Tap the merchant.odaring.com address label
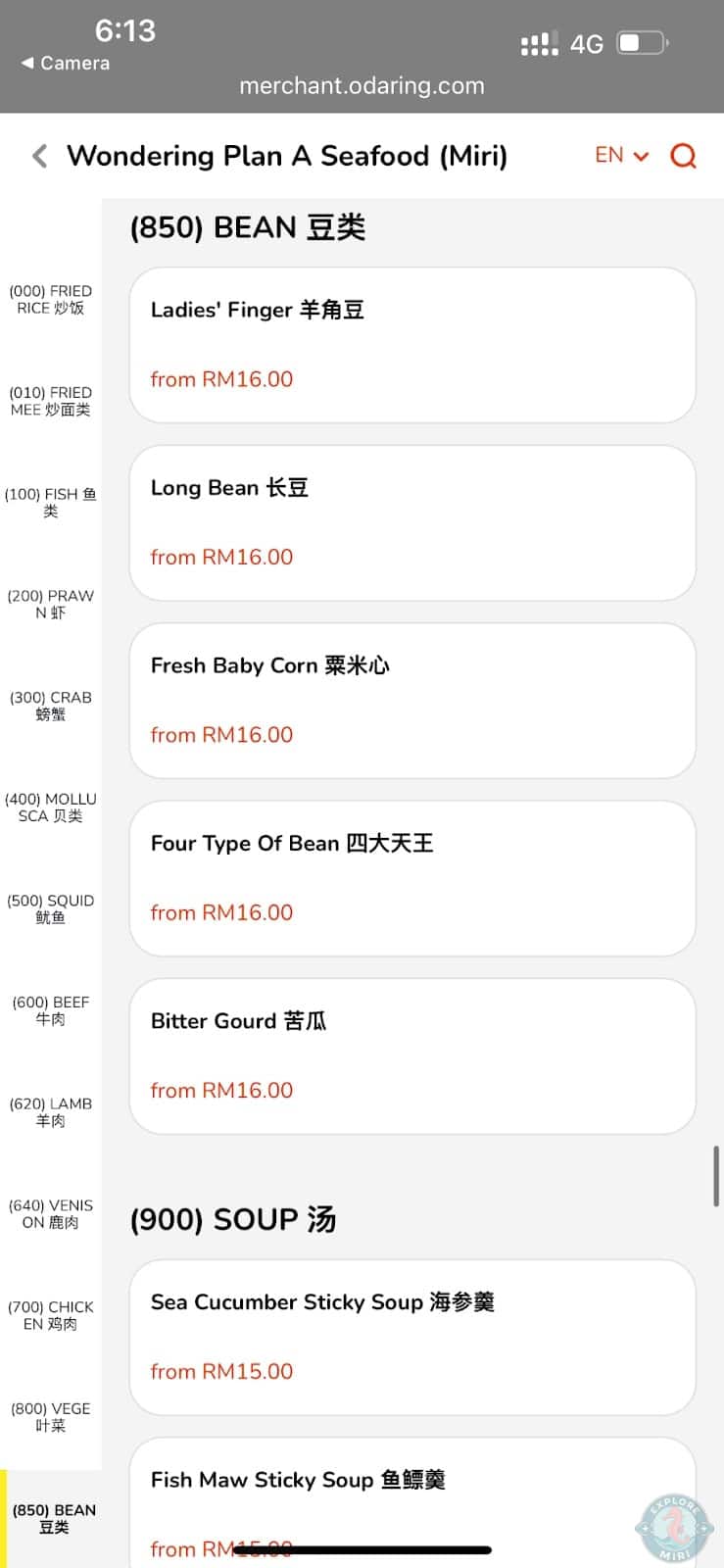This screenshot has height=1568, width=724. pyautogui.click(x=362, y=85)
